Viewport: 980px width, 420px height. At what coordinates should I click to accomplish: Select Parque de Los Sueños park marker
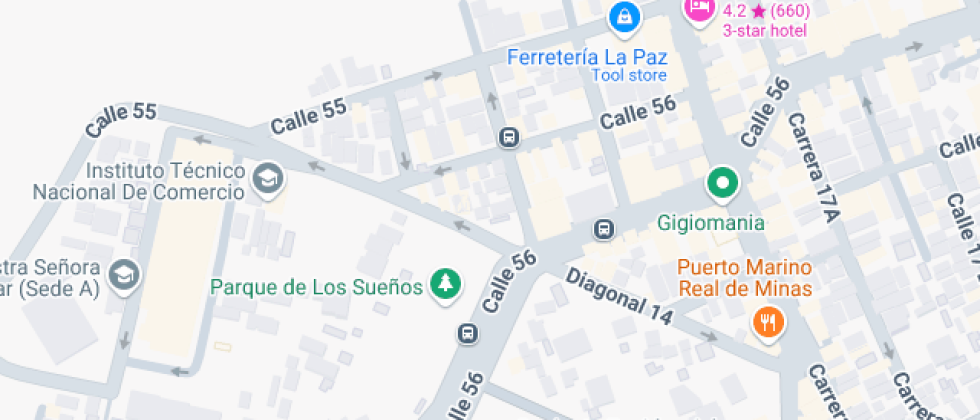point(445,285)
